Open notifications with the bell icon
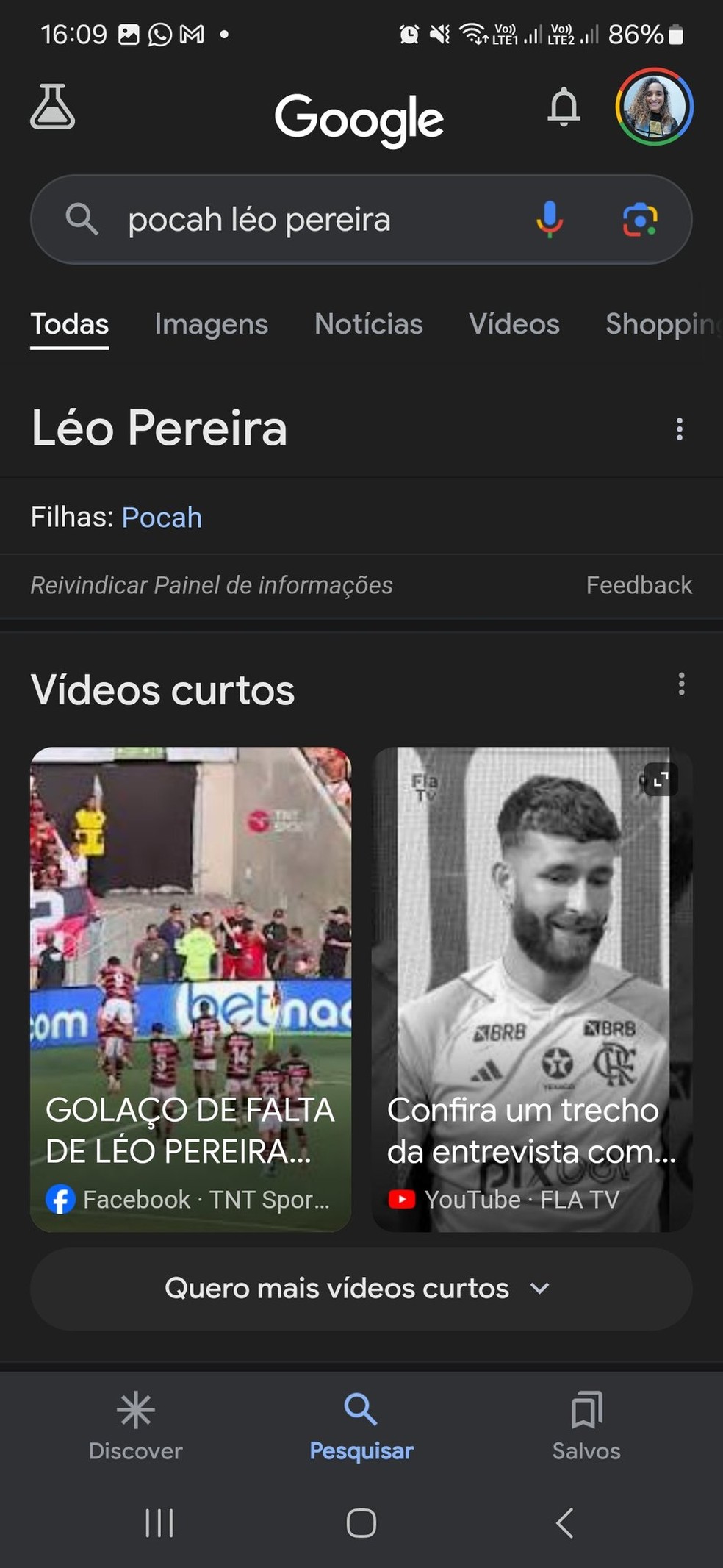723x1568 pixels. point(564,109)
